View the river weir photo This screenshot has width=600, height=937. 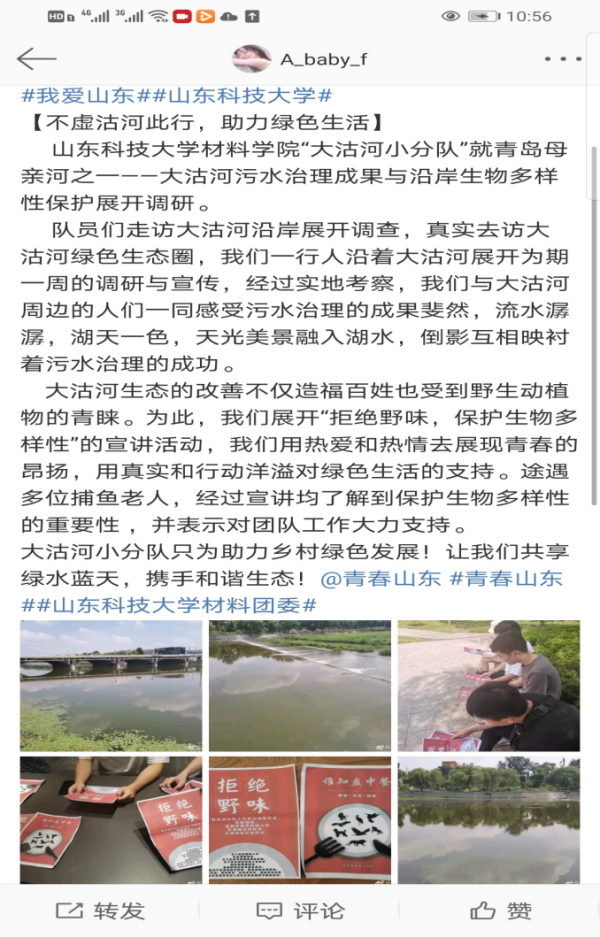(300, 686)
